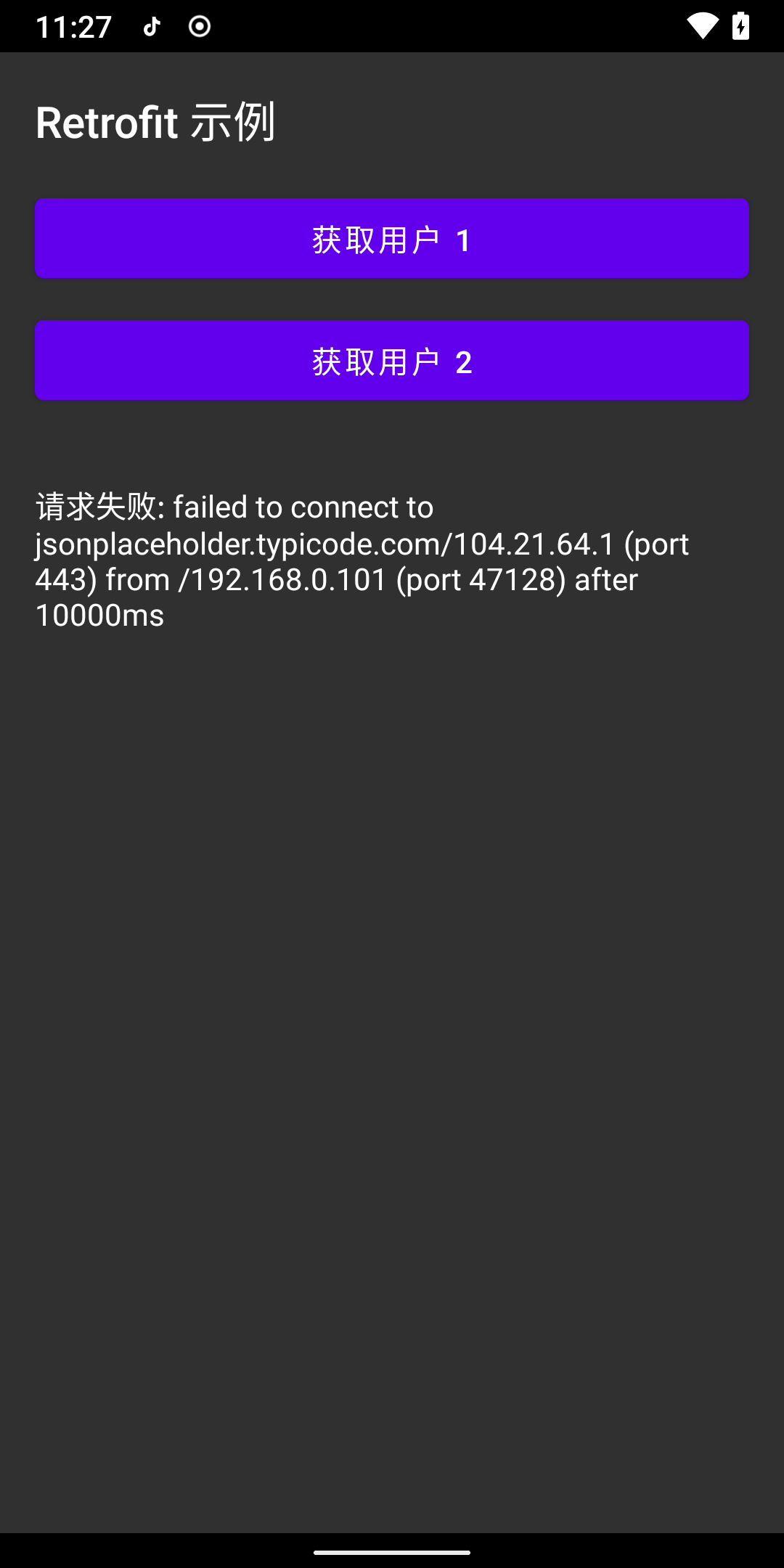
Task: Fetch user 2 with 获取用户 2
Action: tap(392, 361)
